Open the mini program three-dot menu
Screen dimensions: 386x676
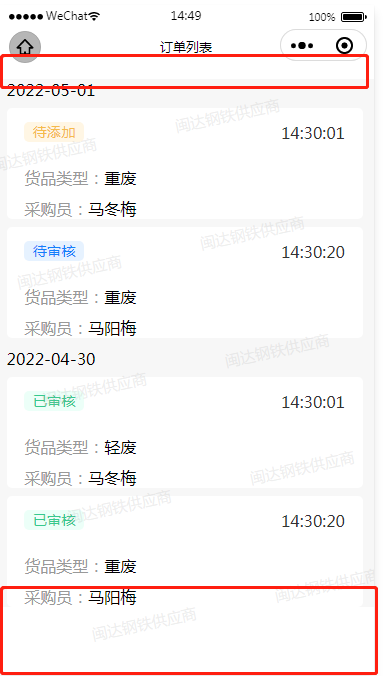[x=302, y=45]
